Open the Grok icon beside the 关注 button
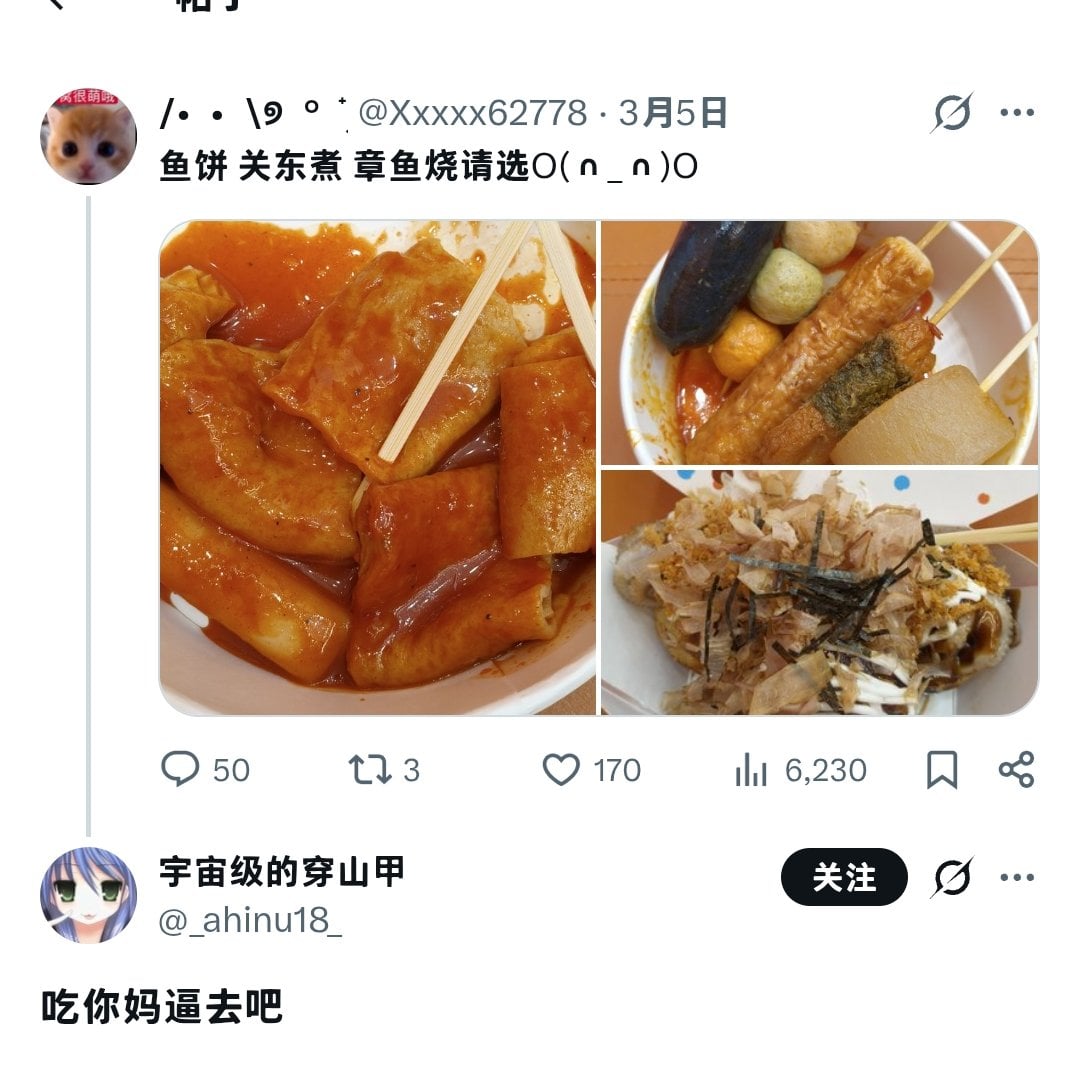This screenshot has height=1080, width=1080. pos(951,878)
